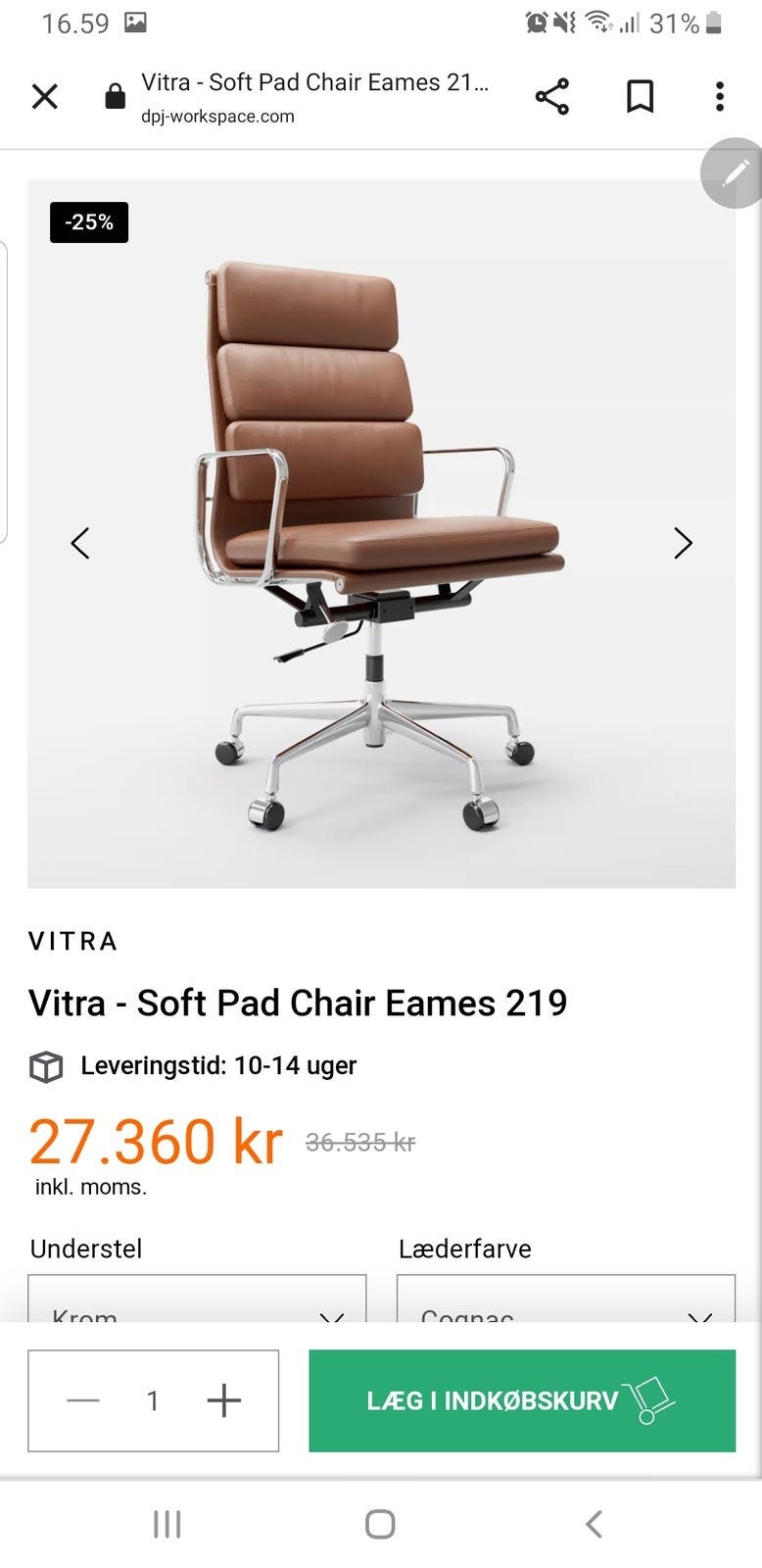
Task: Show the next chair image
Action: [x=683, y=543]
